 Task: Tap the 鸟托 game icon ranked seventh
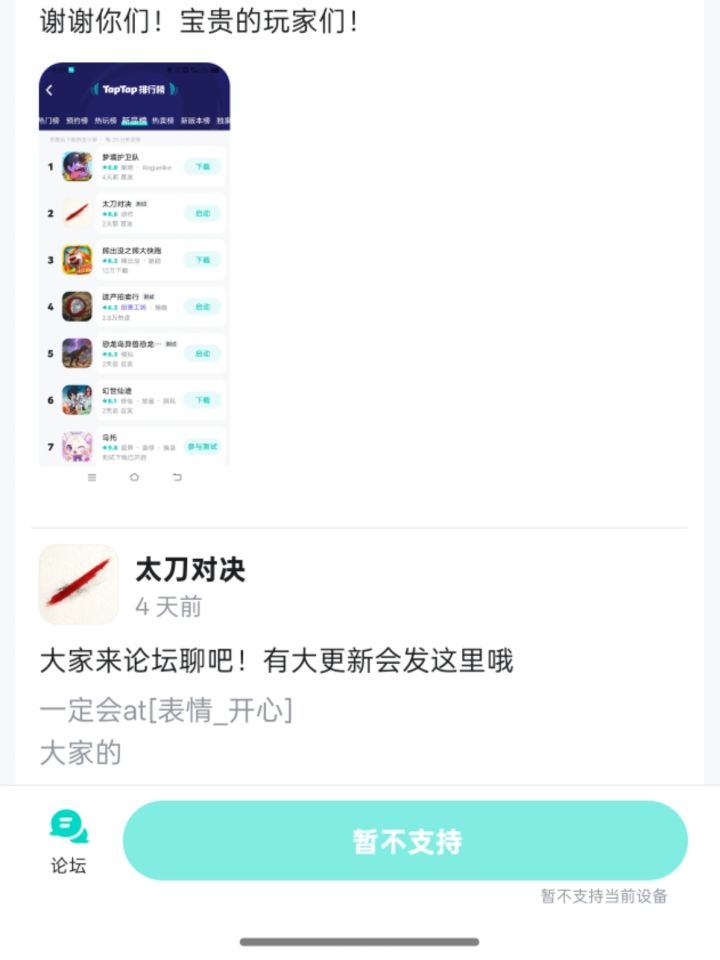[78, 446]
